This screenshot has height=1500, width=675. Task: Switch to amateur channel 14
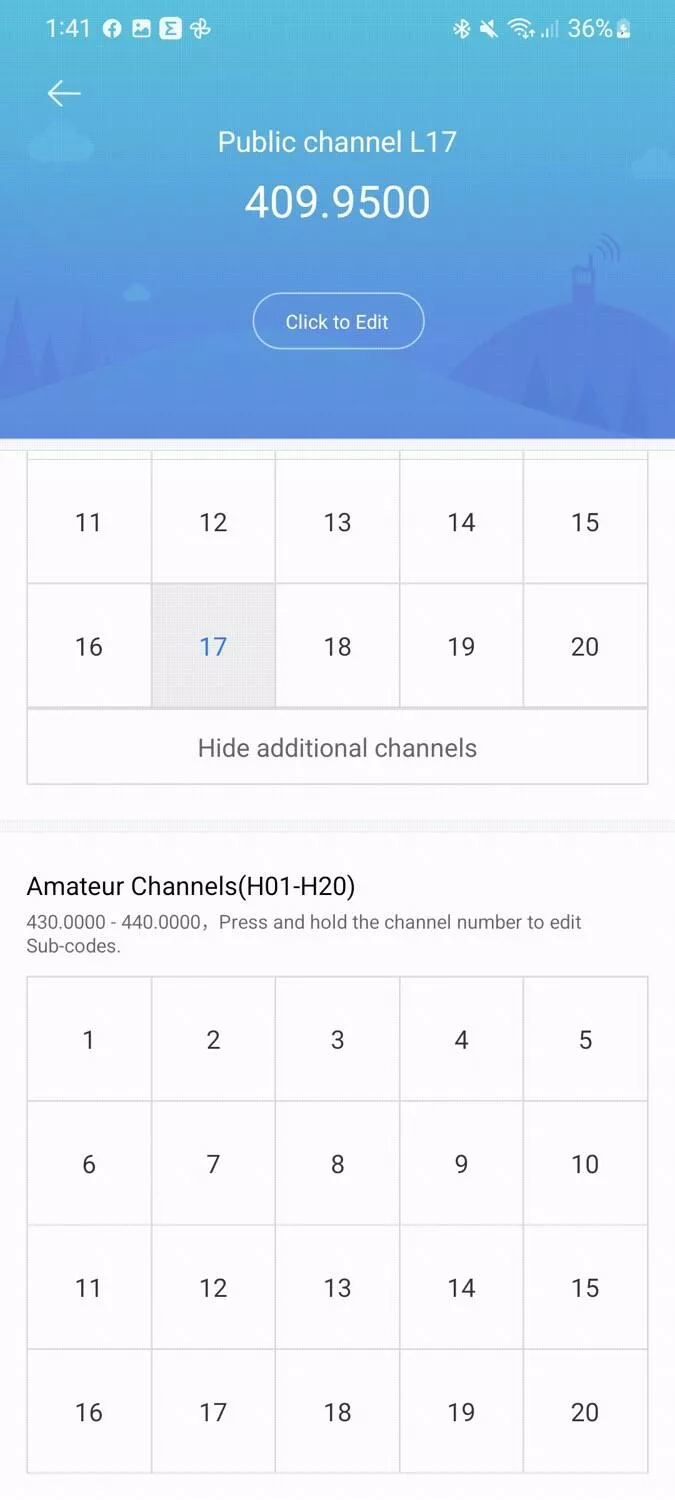(461, 1287)
